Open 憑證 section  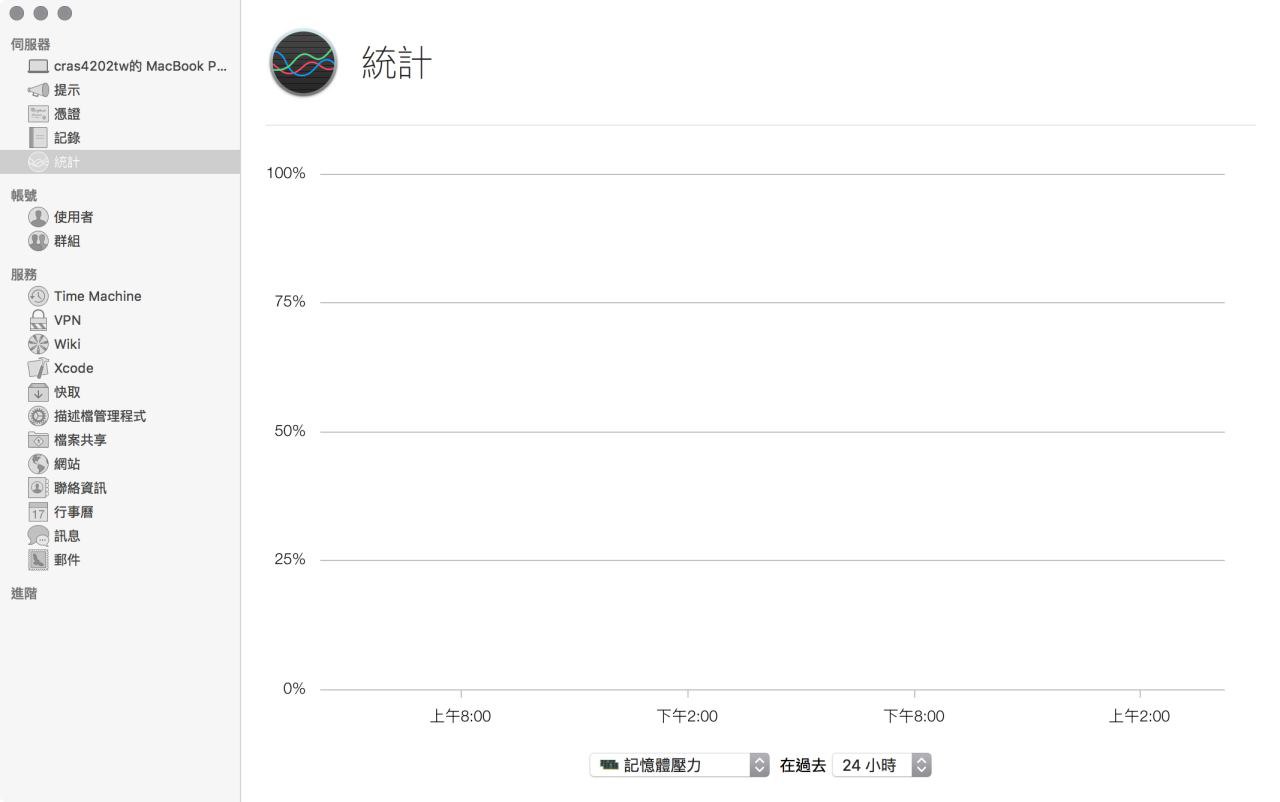66,114
